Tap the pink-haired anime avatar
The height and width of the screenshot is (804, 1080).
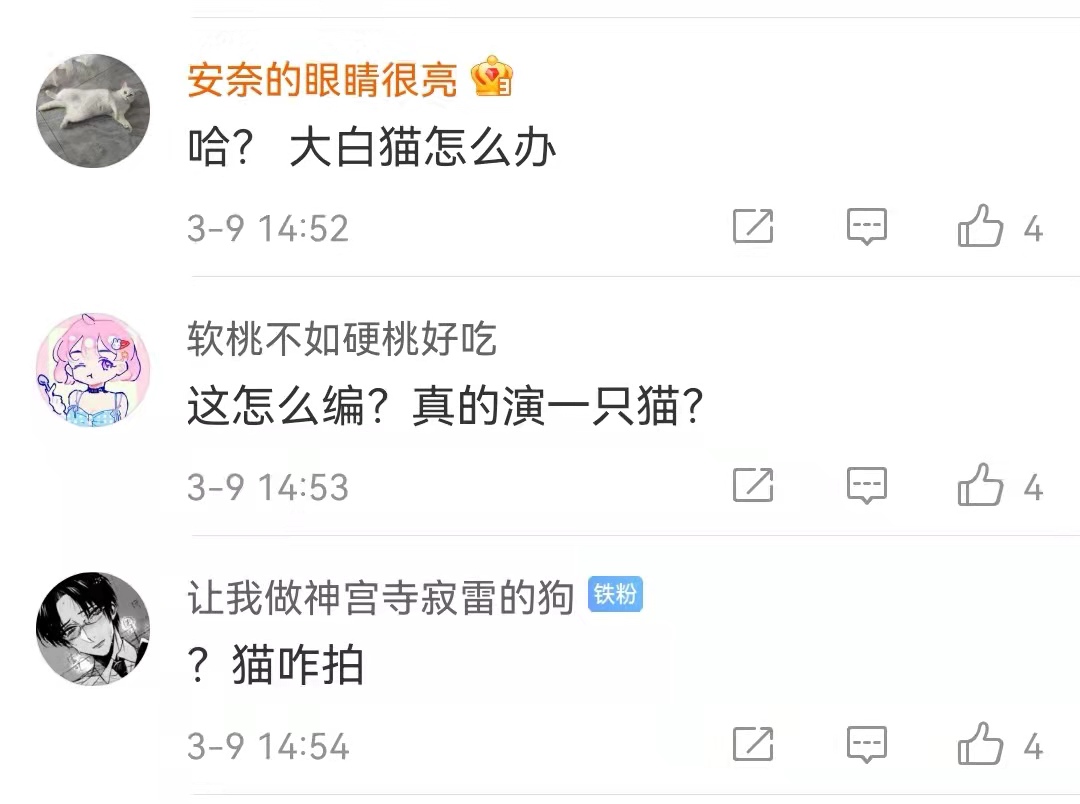(x=93, y=369)
